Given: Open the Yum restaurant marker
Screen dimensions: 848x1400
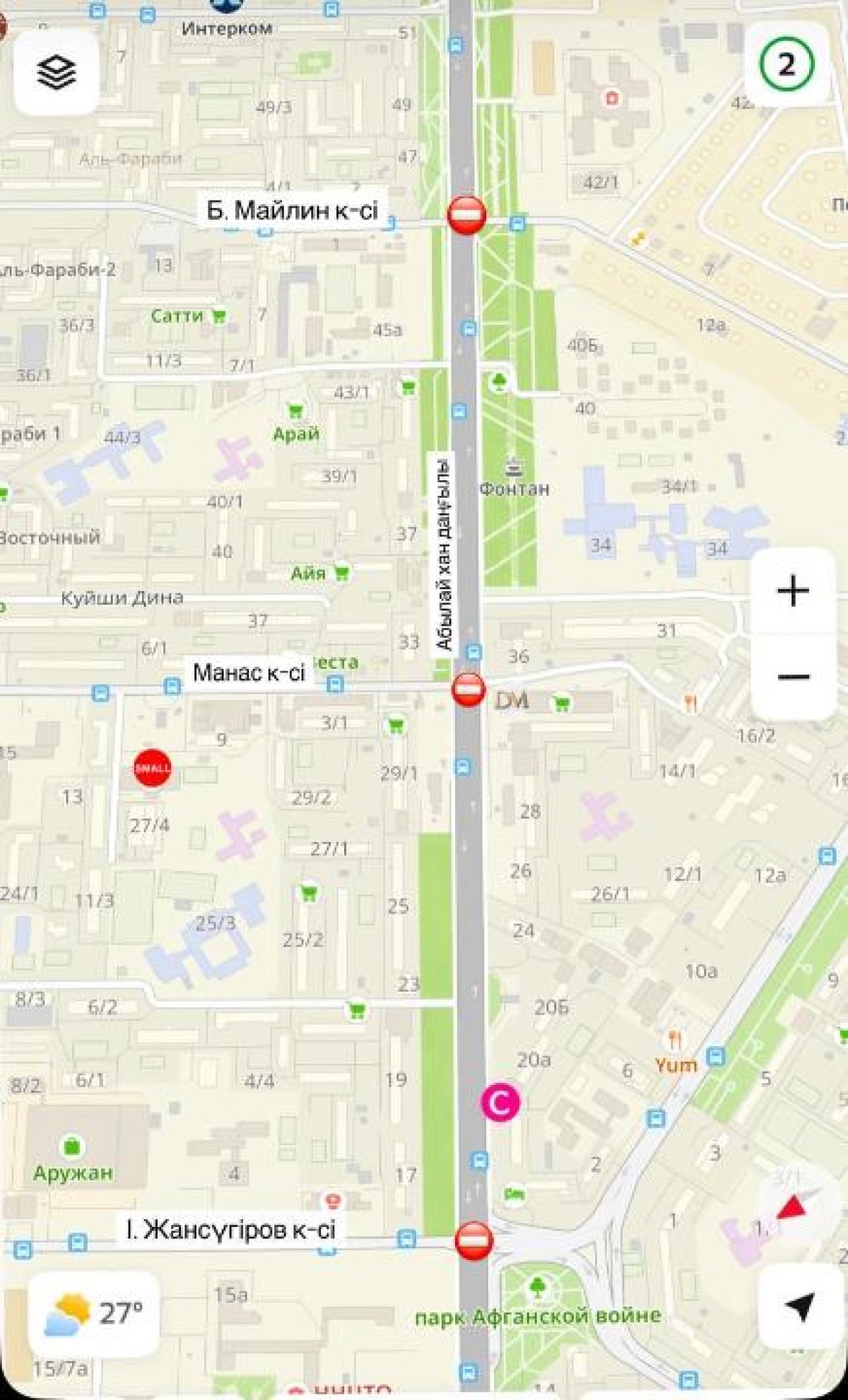Looking at the screenshot, I should point(676,1040).
